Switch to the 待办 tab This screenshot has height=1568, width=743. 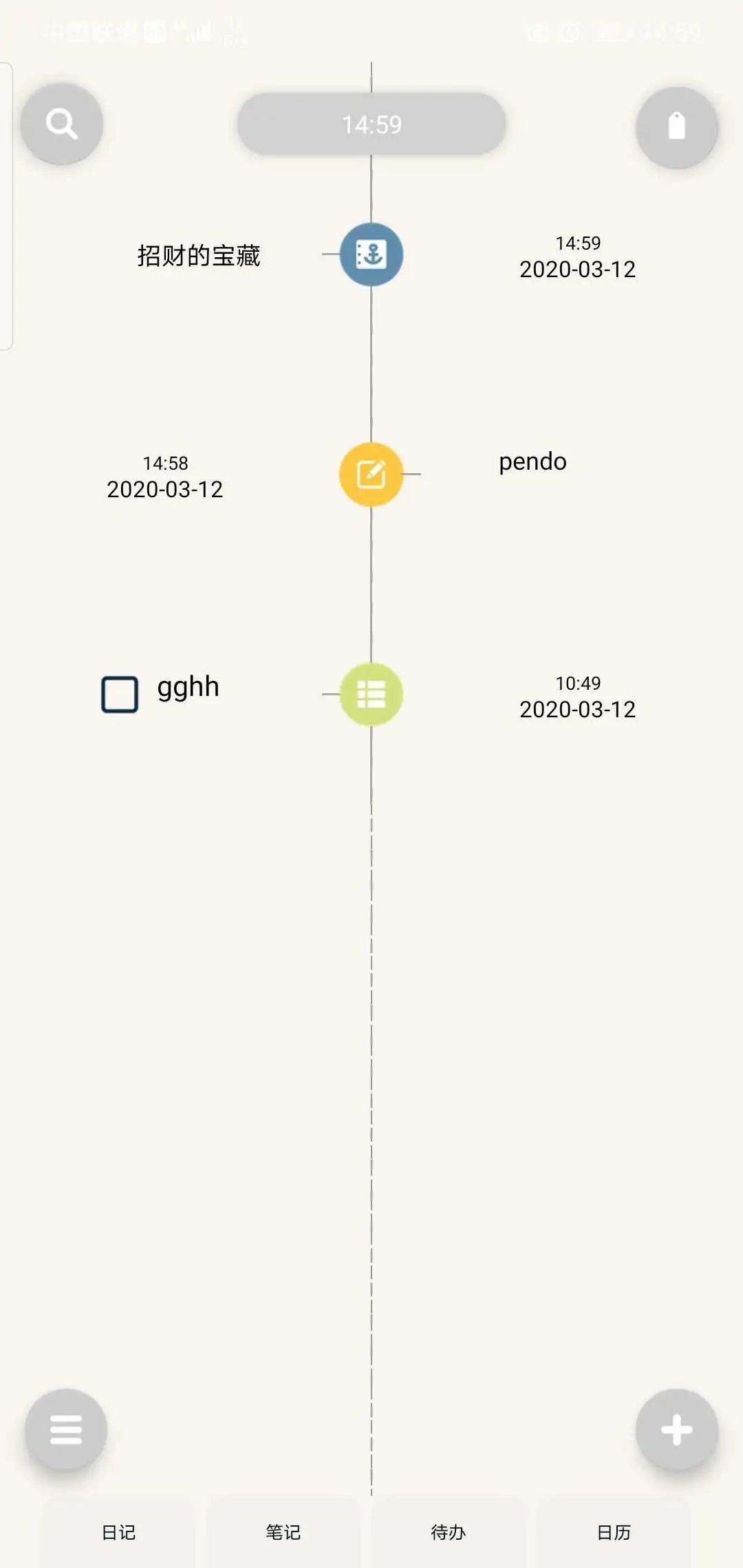(449, 1532)
